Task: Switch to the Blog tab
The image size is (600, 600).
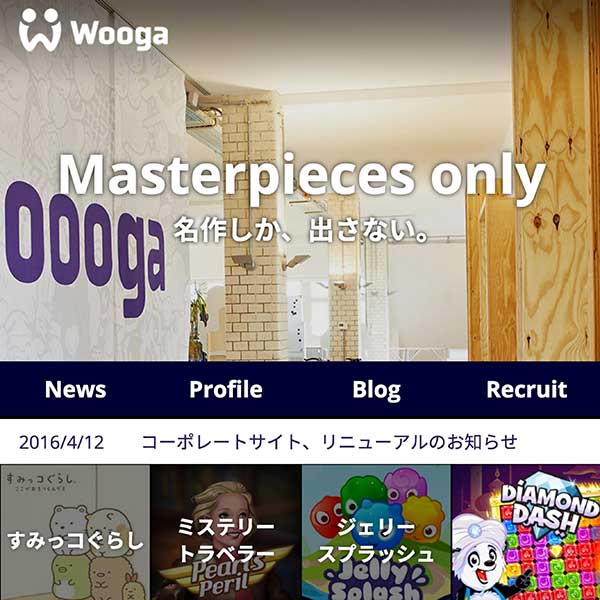Action: [x=376, y=390]
